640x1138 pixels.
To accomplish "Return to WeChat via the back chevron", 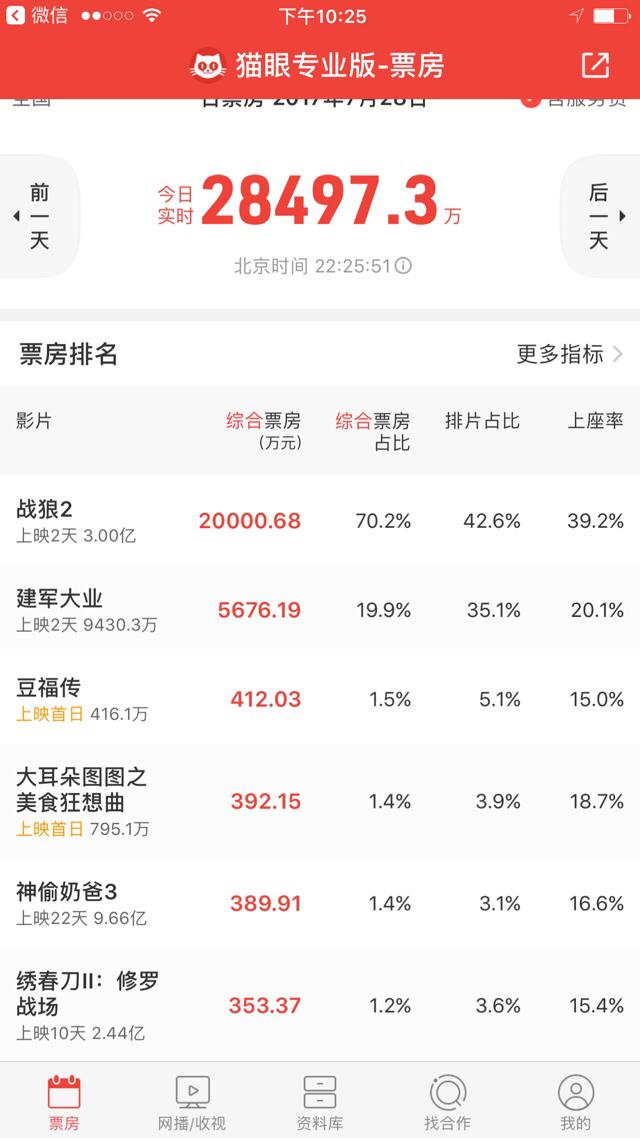I will (15, 15).
